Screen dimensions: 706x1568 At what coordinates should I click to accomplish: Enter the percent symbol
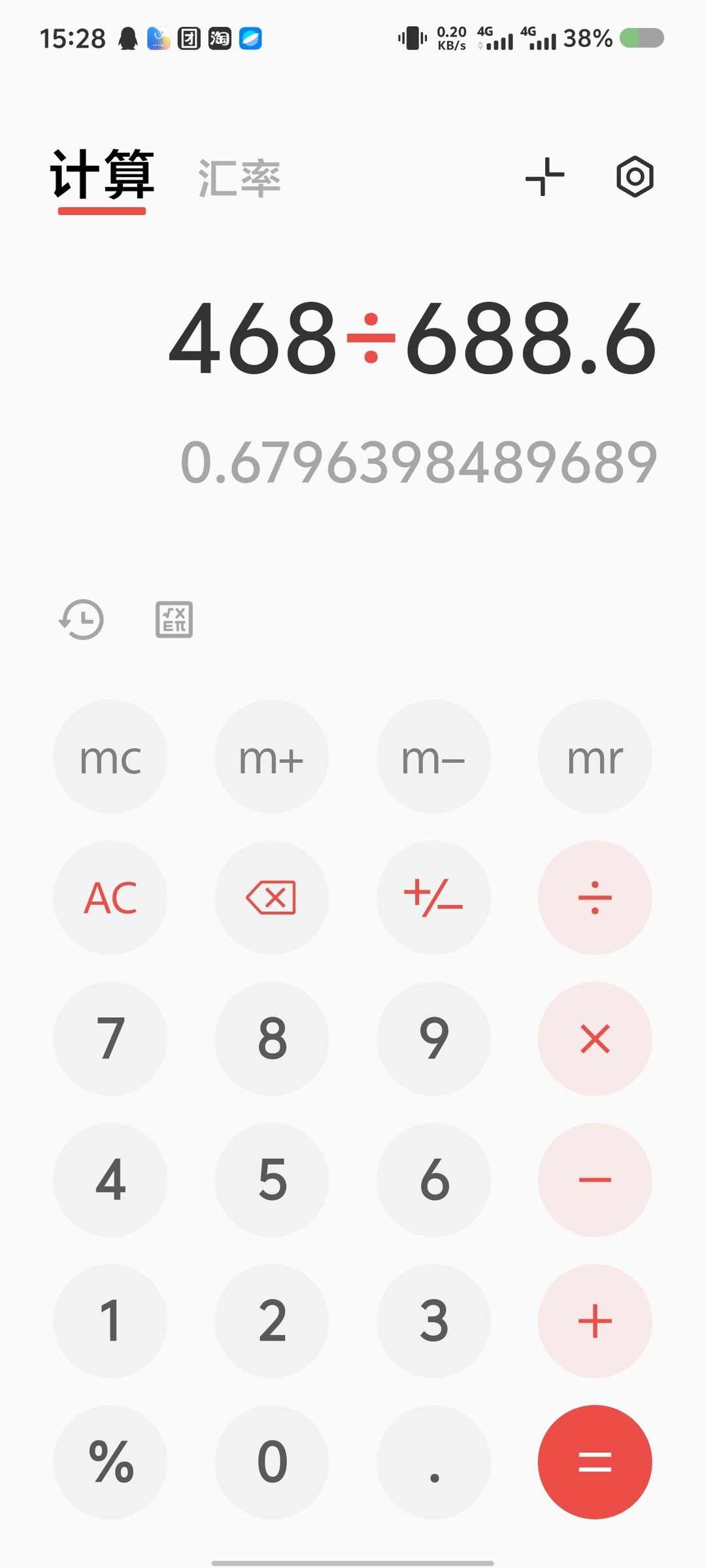[x=110, y=1462]
